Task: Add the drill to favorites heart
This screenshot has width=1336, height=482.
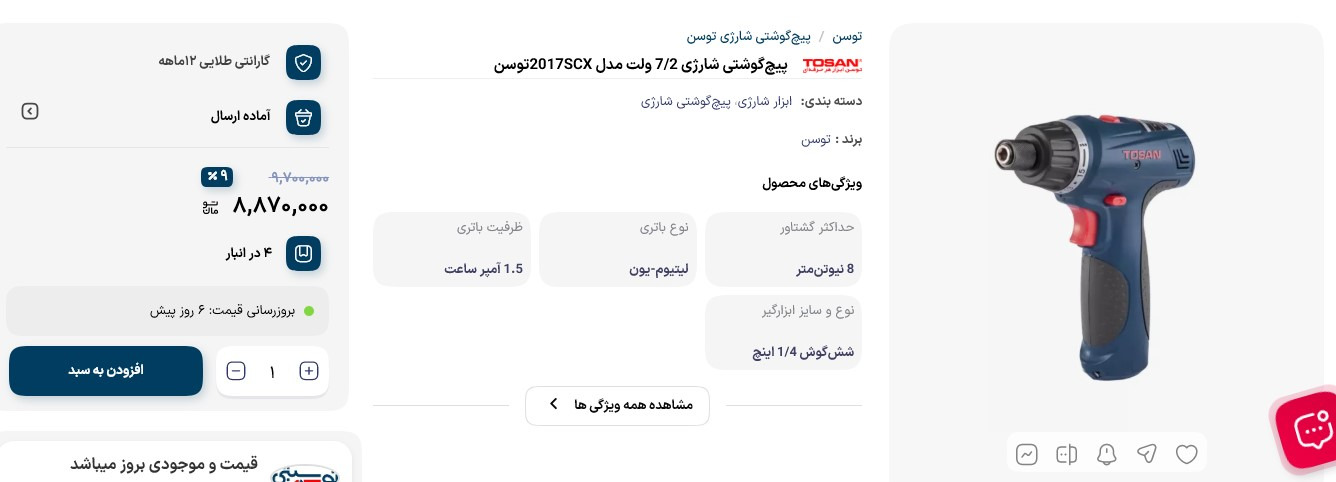Action: [x=1186, y=455]
